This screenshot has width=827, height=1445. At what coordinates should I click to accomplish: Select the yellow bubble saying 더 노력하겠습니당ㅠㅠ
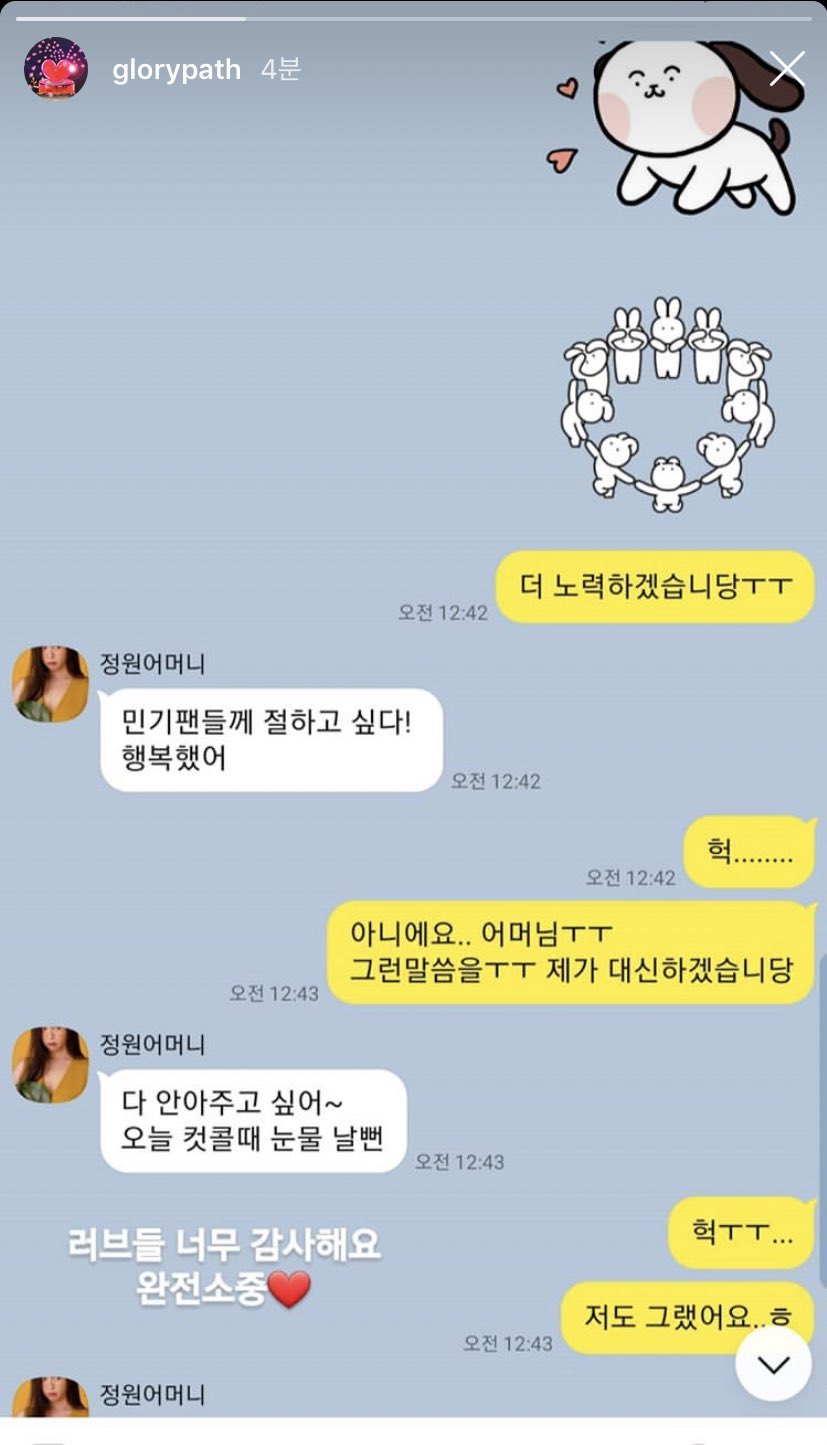(655, 588)
